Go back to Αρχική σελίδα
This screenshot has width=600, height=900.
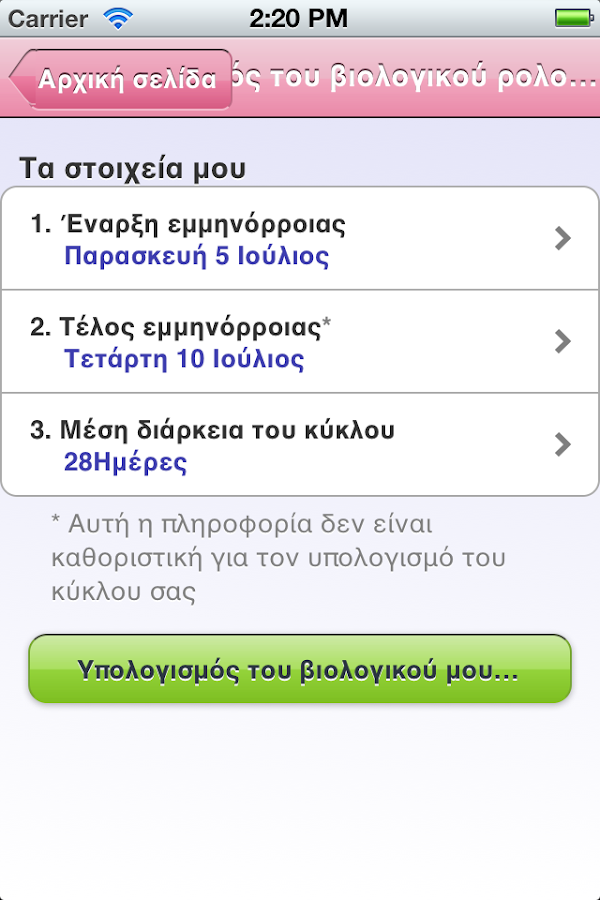tap(122, 80)
